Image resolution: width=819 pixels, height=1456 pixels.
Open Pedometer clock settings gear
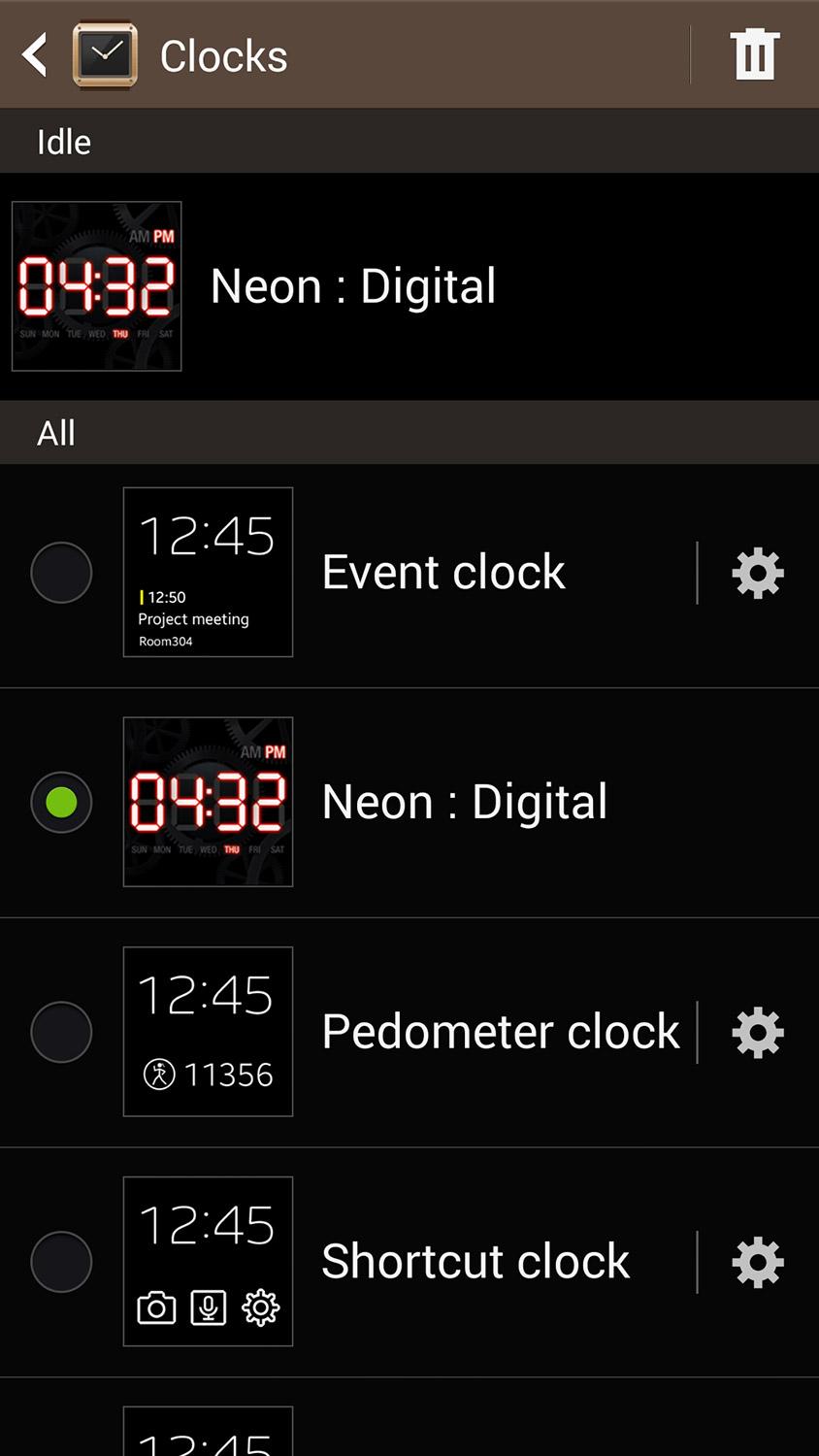[x=758, y=1032]
